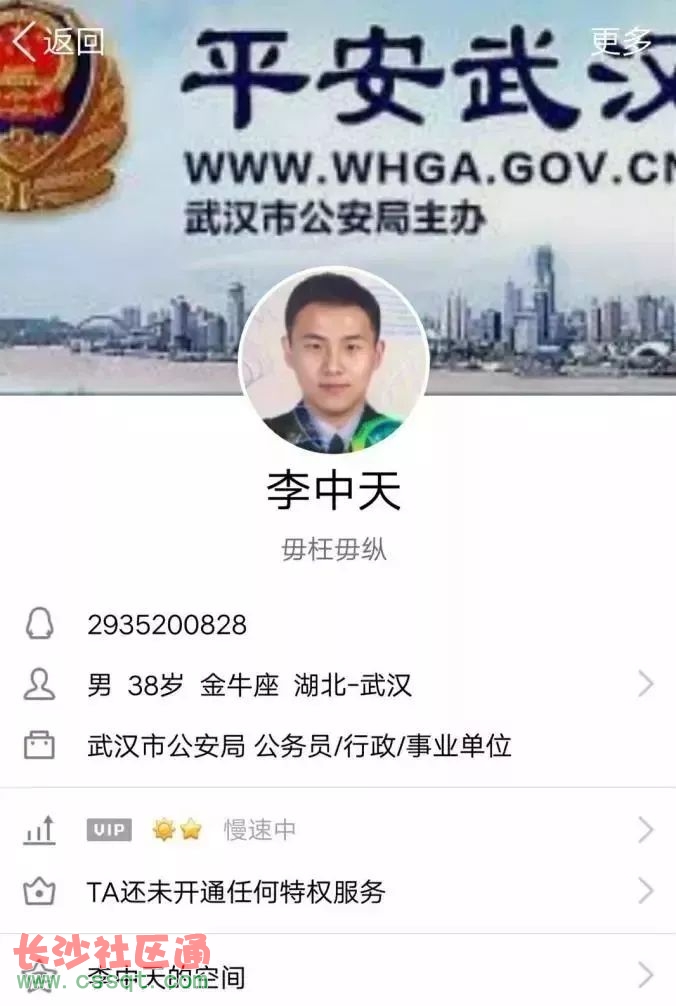
Task: Go back using 返回
Action: 58,42
